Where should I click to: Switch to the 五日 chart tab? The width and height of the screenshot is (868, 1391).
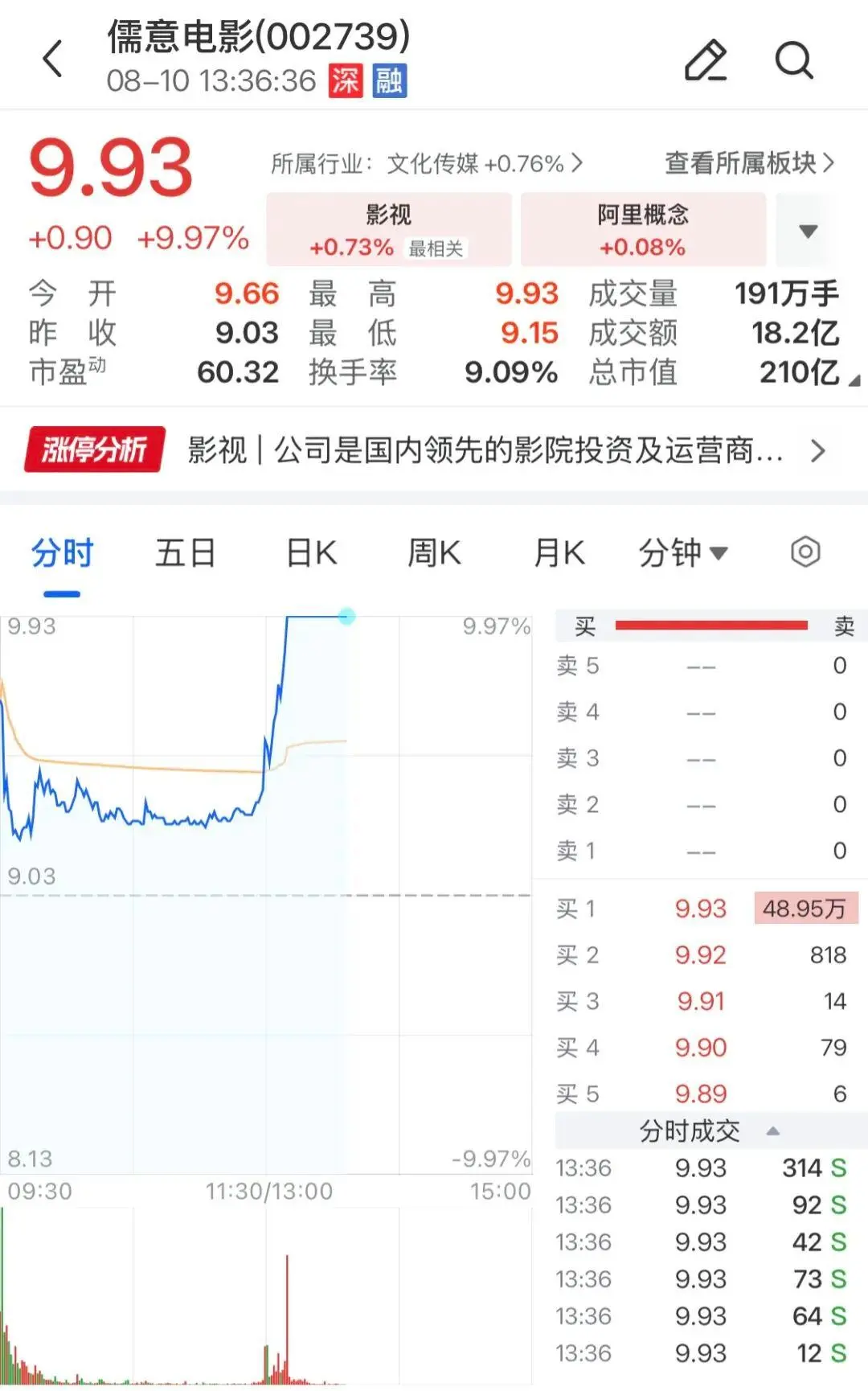pyautogui.click(x=185, y=553)
